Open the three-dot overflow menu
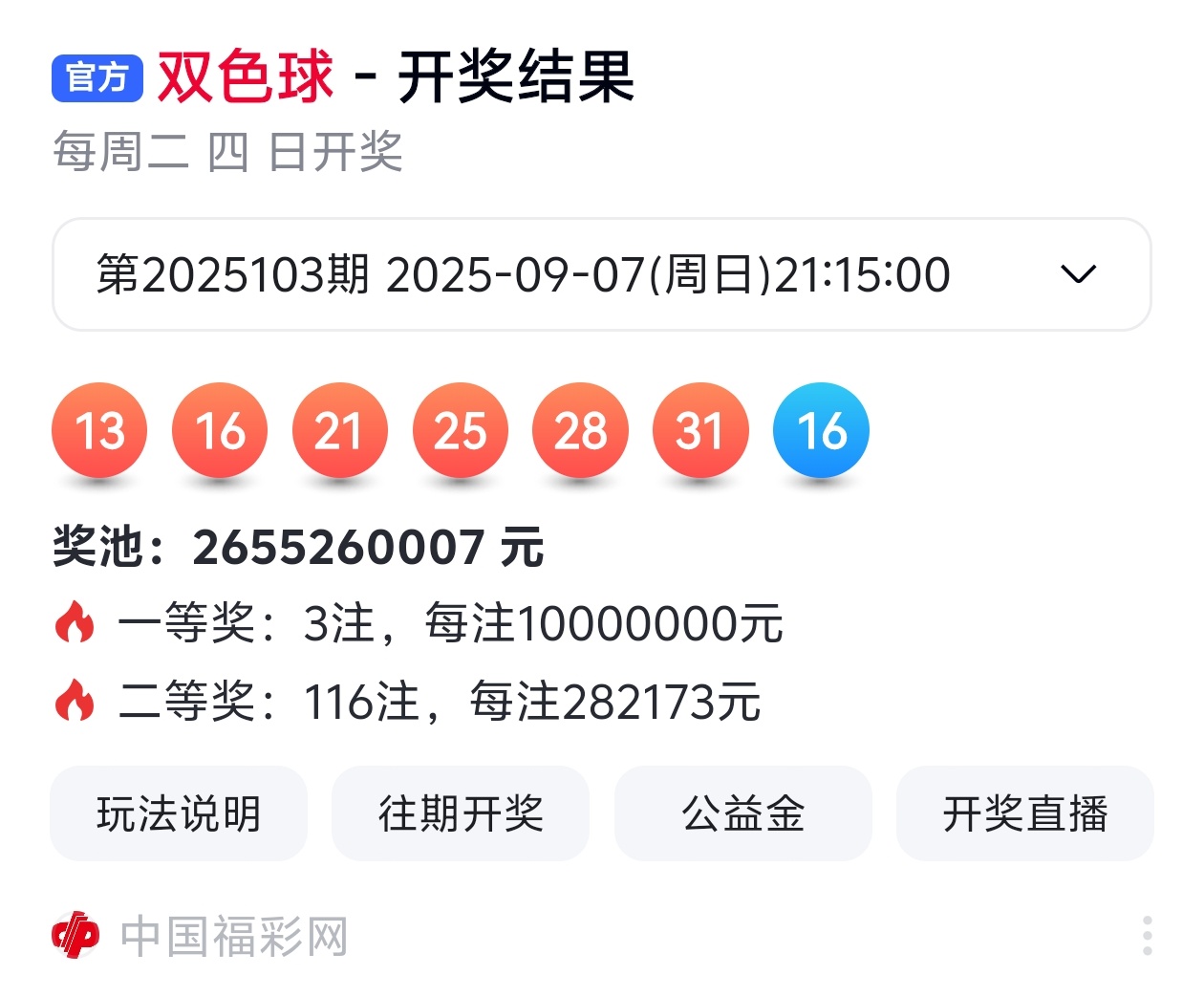The height and width of the screenshot is (997, 1204). [x=1147, y=935]
